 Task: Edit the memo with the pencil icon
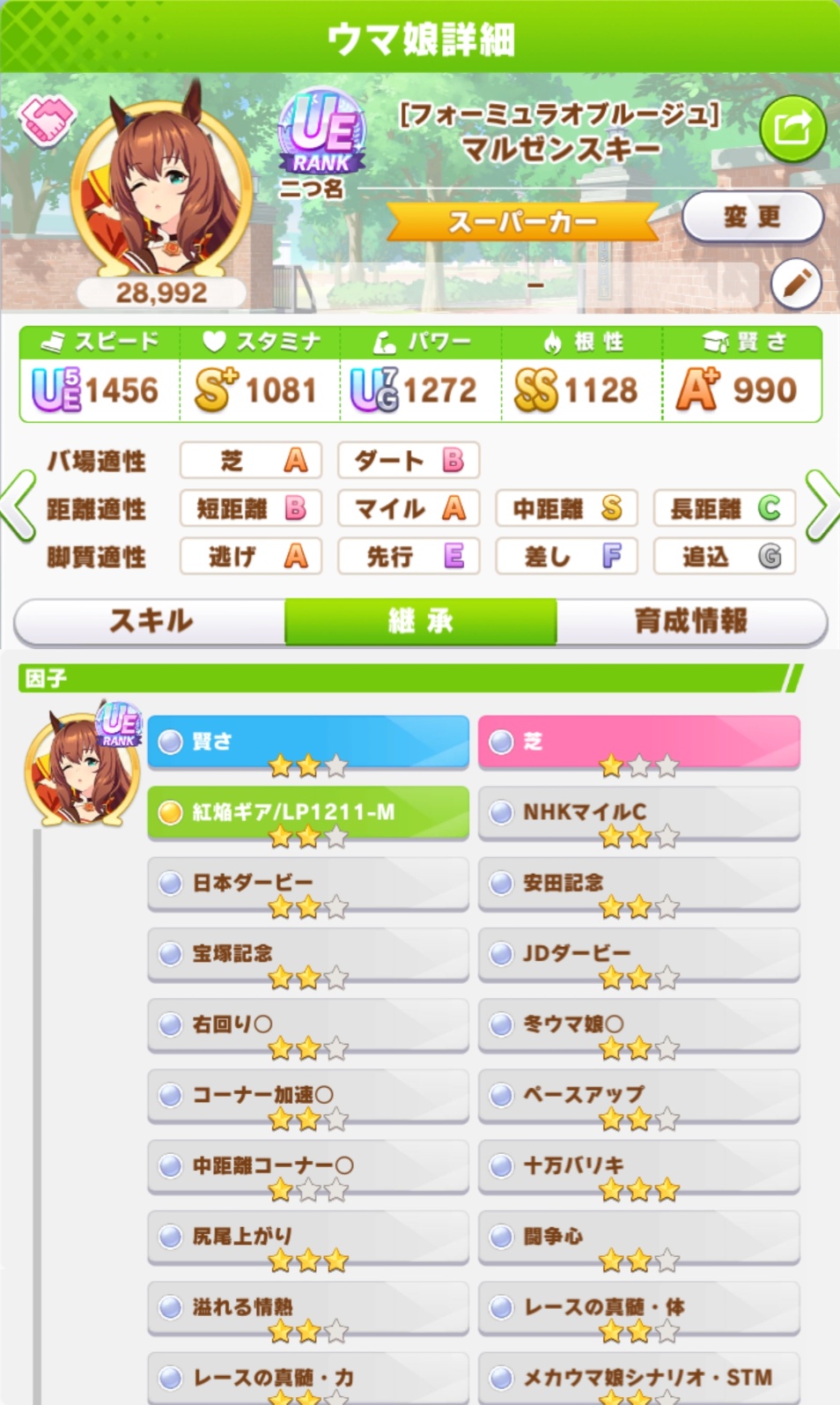pos(796,284)
